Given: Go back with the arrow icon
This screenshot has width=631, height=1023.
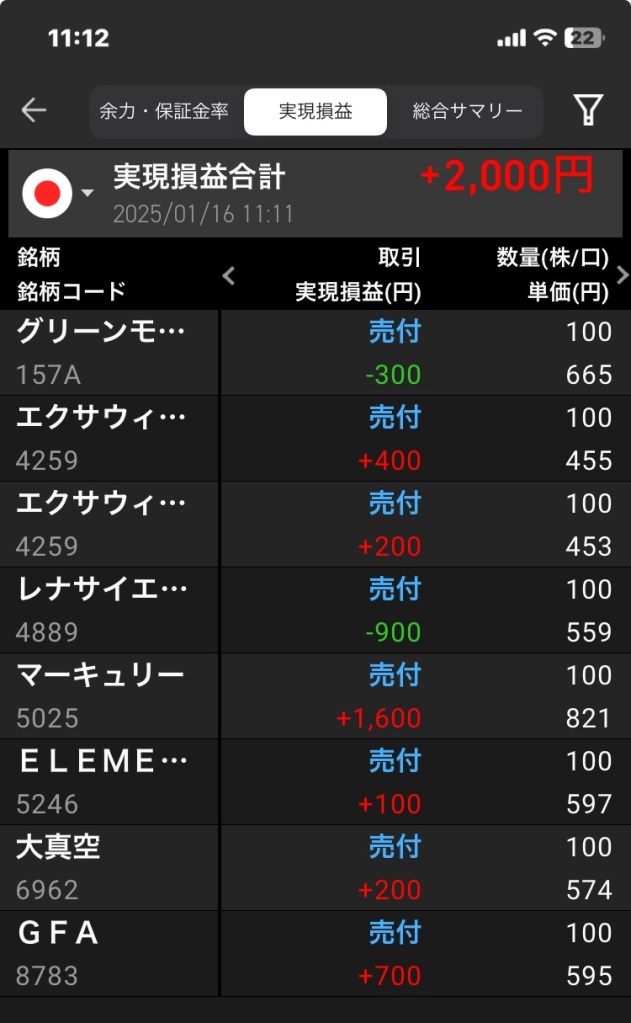Looking at the screenshot, I should (34, 110).
